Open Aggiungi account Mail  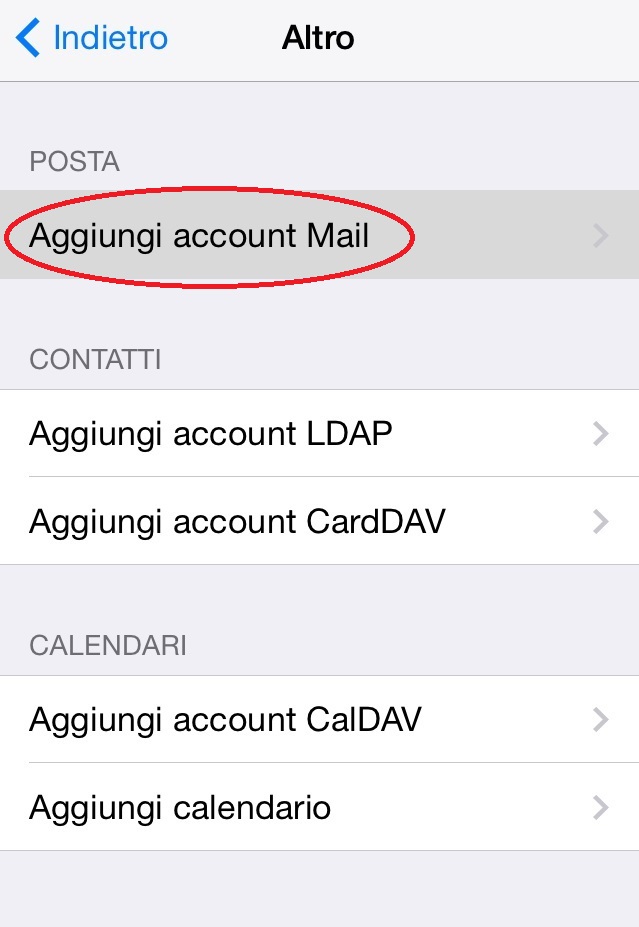click(x=200, y=236)
